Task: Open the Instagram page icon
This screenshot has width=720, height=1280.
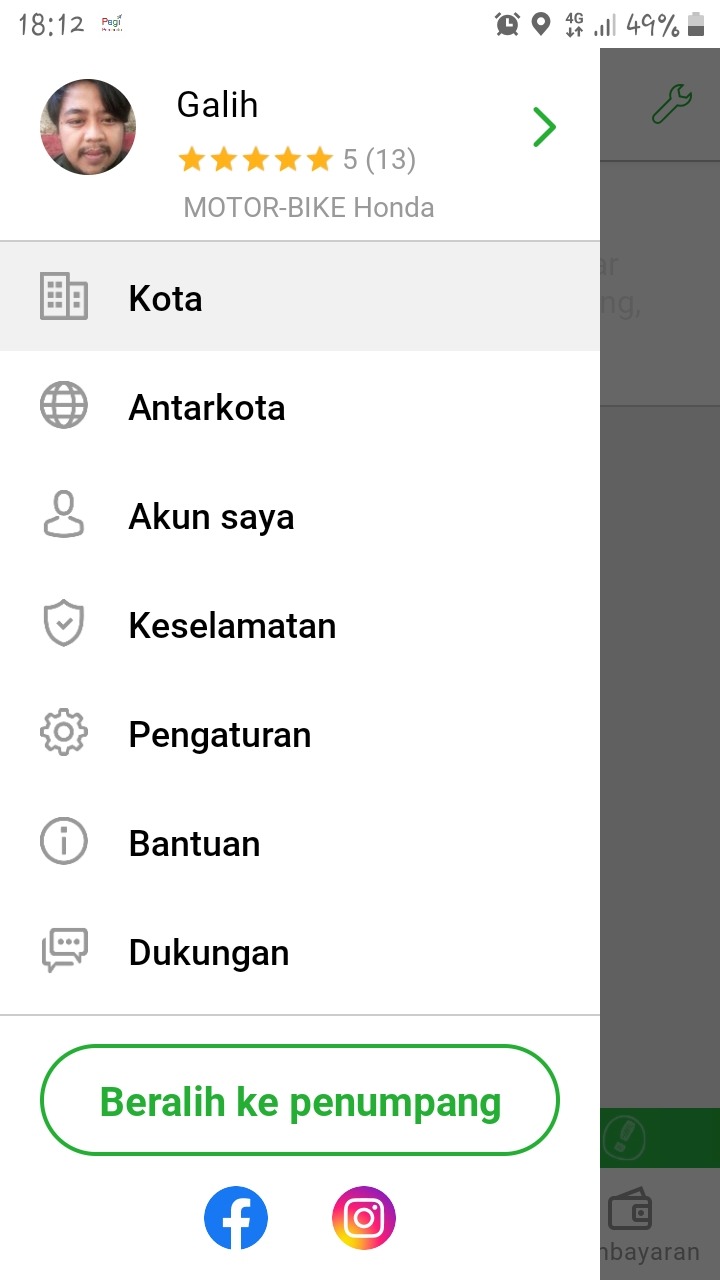Action: [364, 1218]
